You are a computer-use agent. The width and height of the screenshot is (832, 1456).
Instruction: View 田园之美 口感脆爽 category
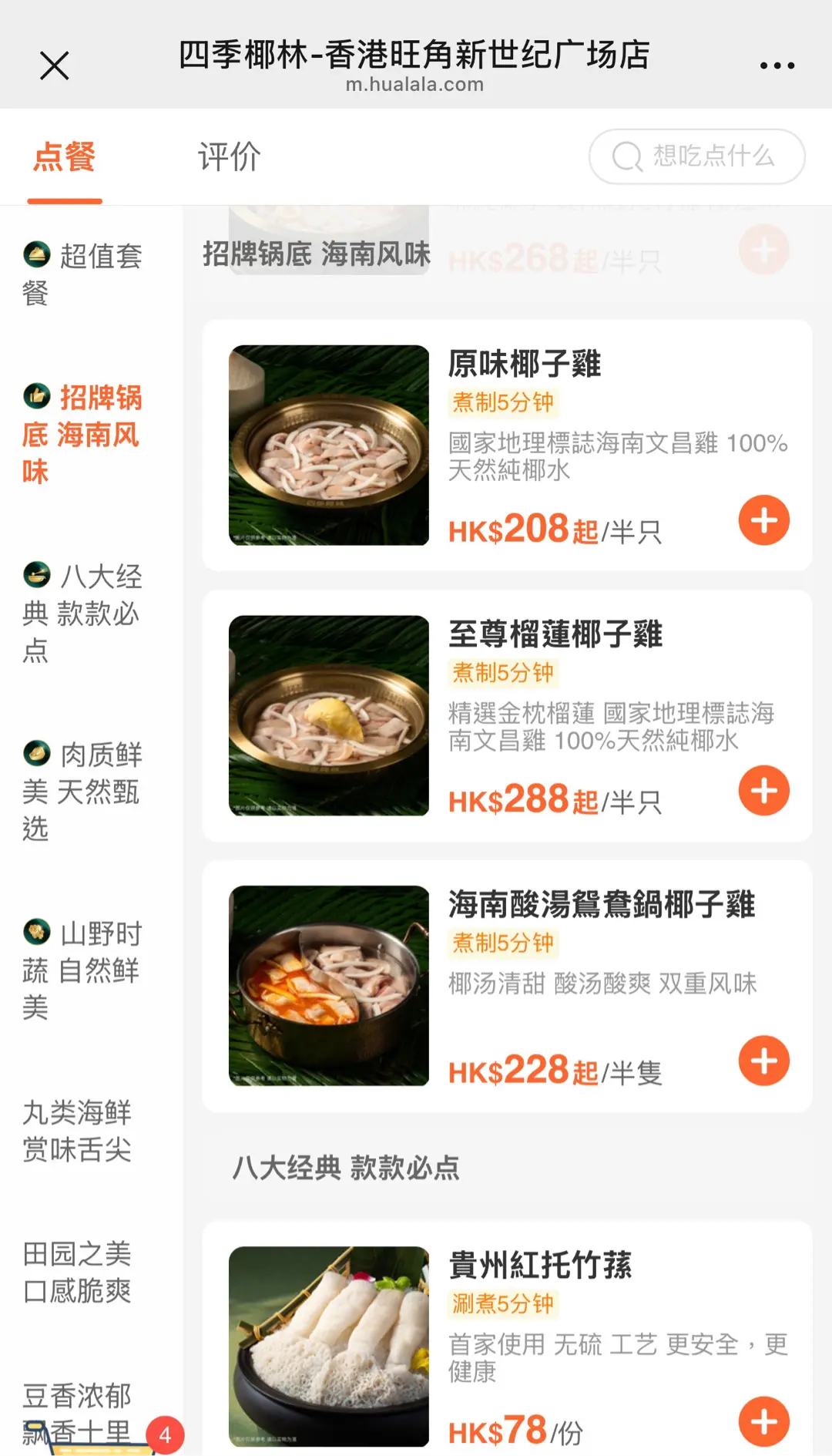[x=77, y=1272]
